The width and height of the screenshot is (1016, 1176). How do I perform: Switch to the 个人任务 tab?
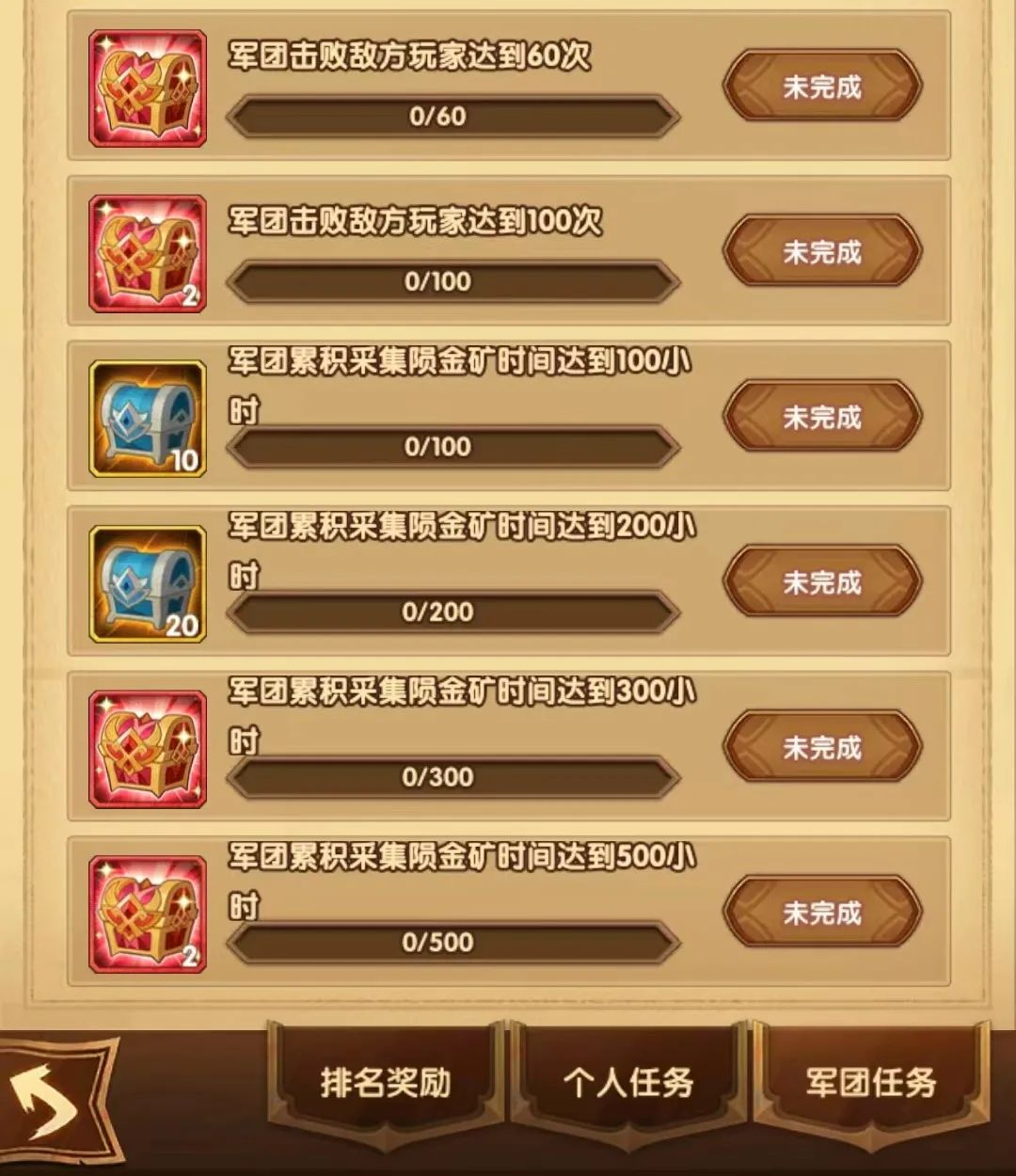click(x=628, y=1083)
